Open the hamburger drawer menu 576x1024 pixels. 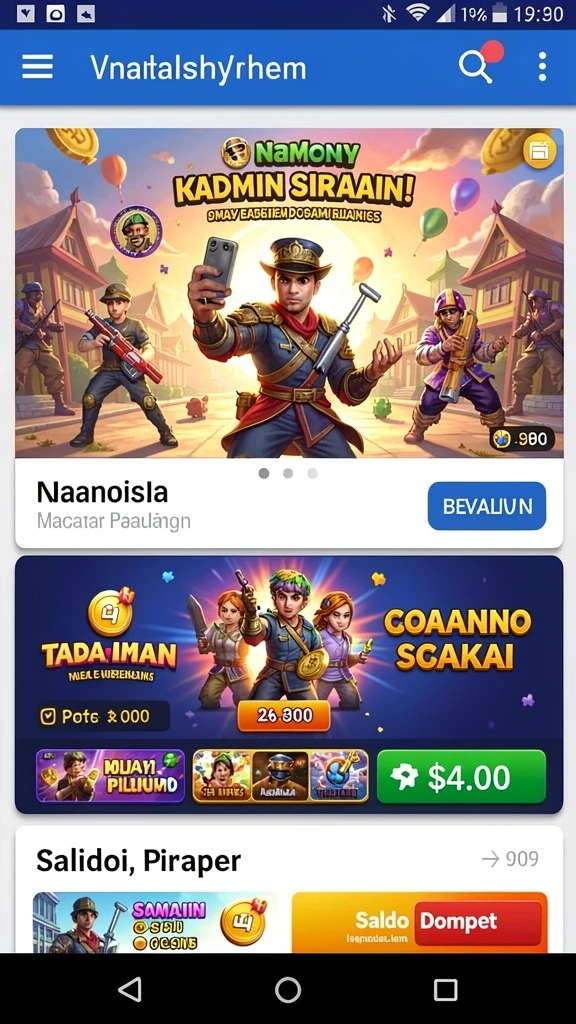click(37, 67)
